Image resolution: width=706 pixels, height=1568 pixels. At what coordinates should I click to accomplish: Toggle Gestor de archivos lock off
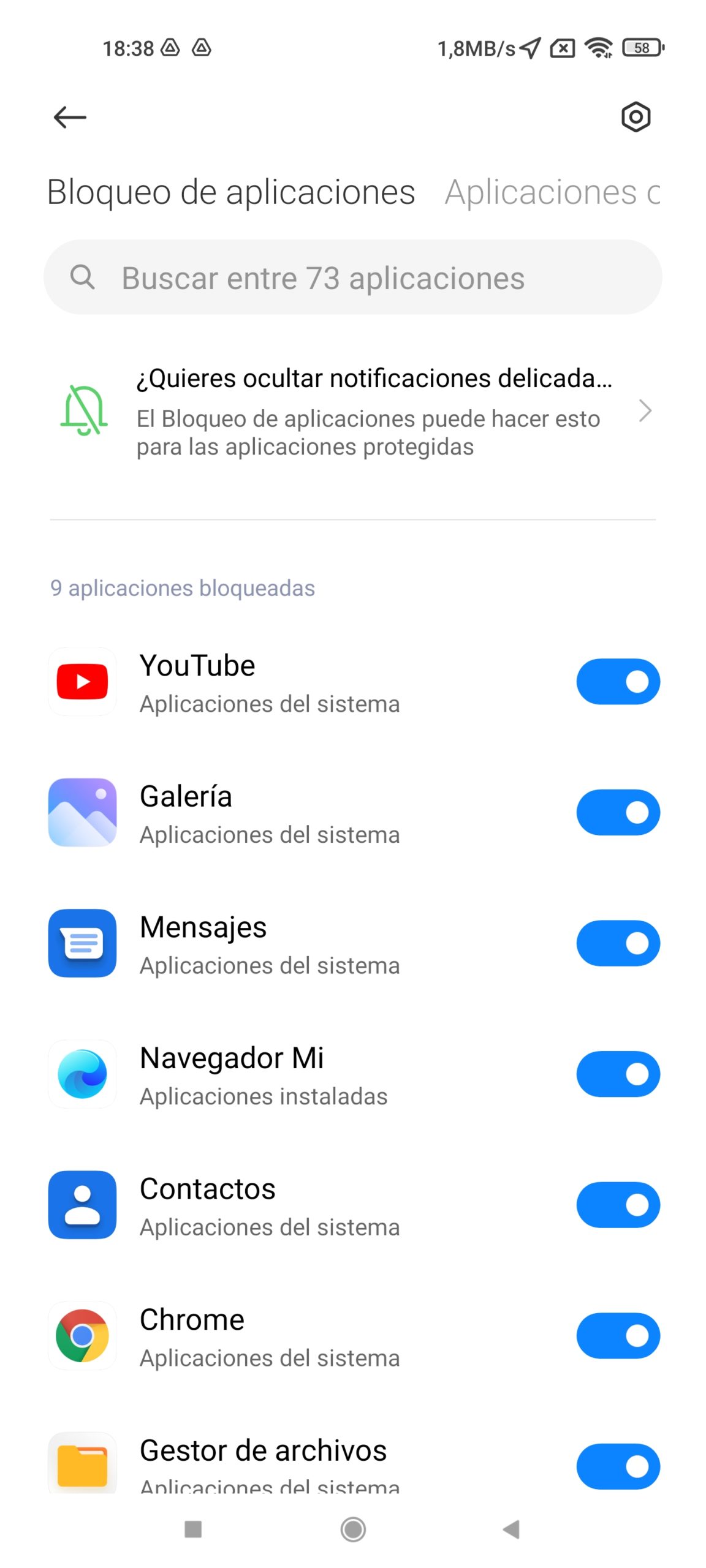(x=618, y=1467)
